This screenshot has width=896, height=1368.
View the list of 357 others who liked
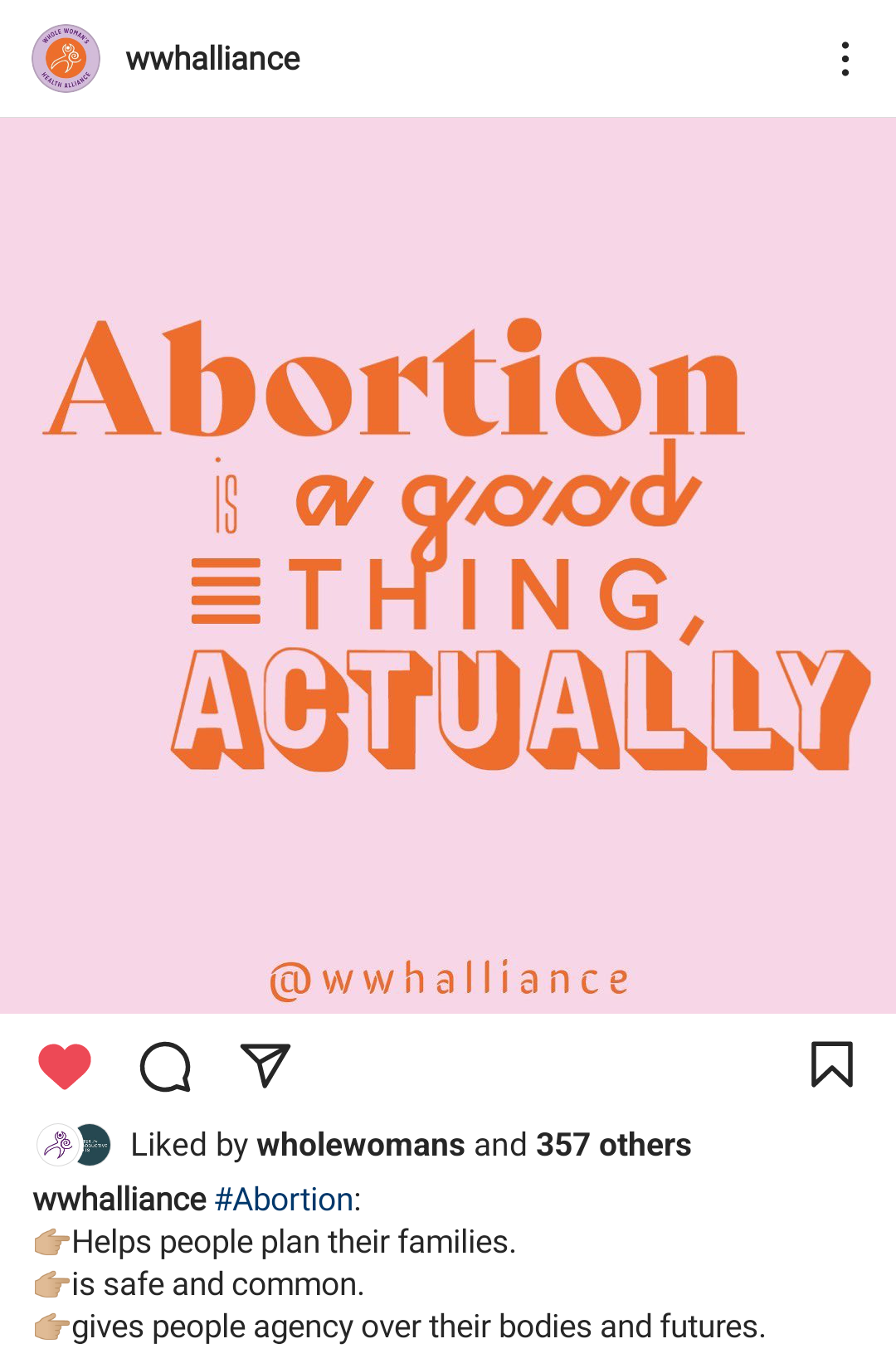pyautogui.click(x=613, y=1145)
